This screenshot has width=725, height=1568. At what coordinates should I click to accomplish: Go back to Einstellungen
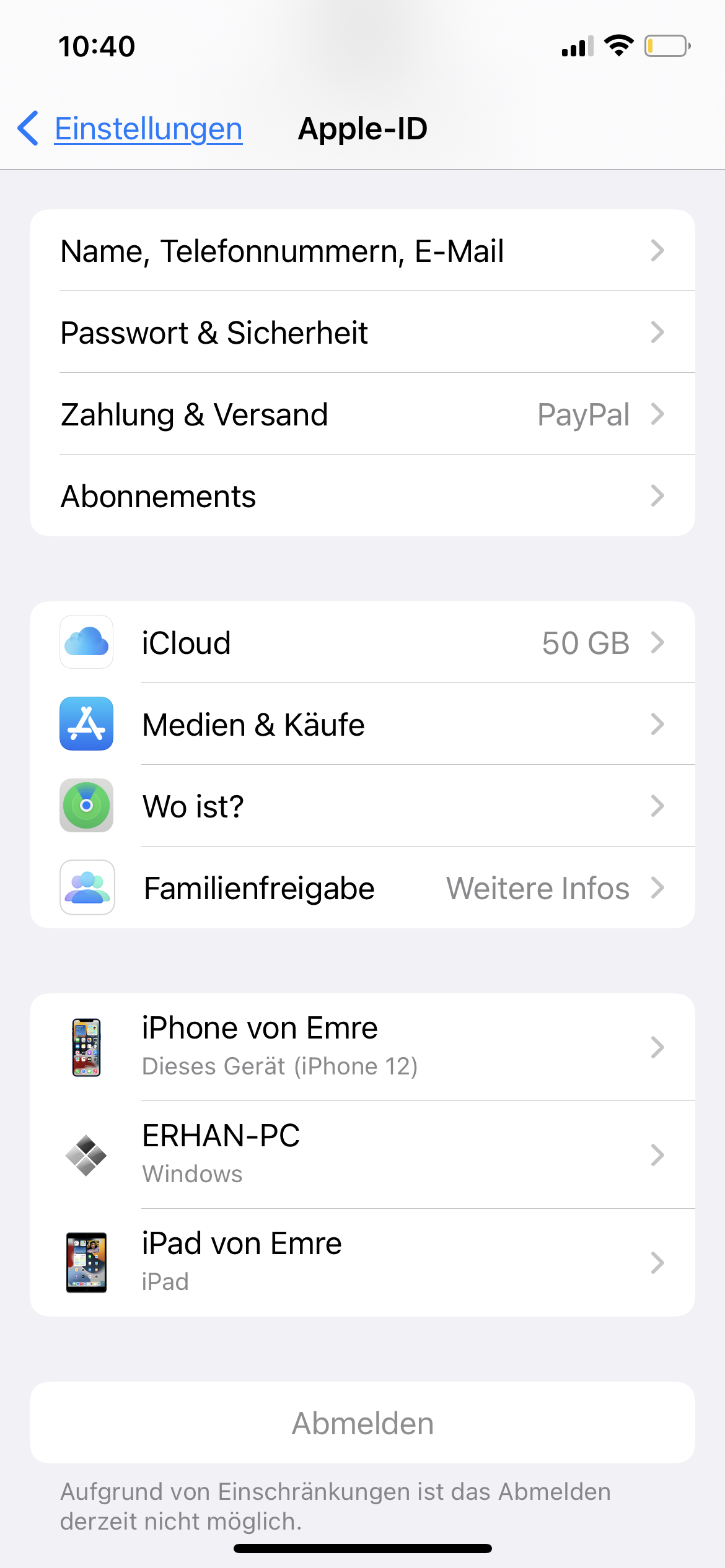[131, 129]
